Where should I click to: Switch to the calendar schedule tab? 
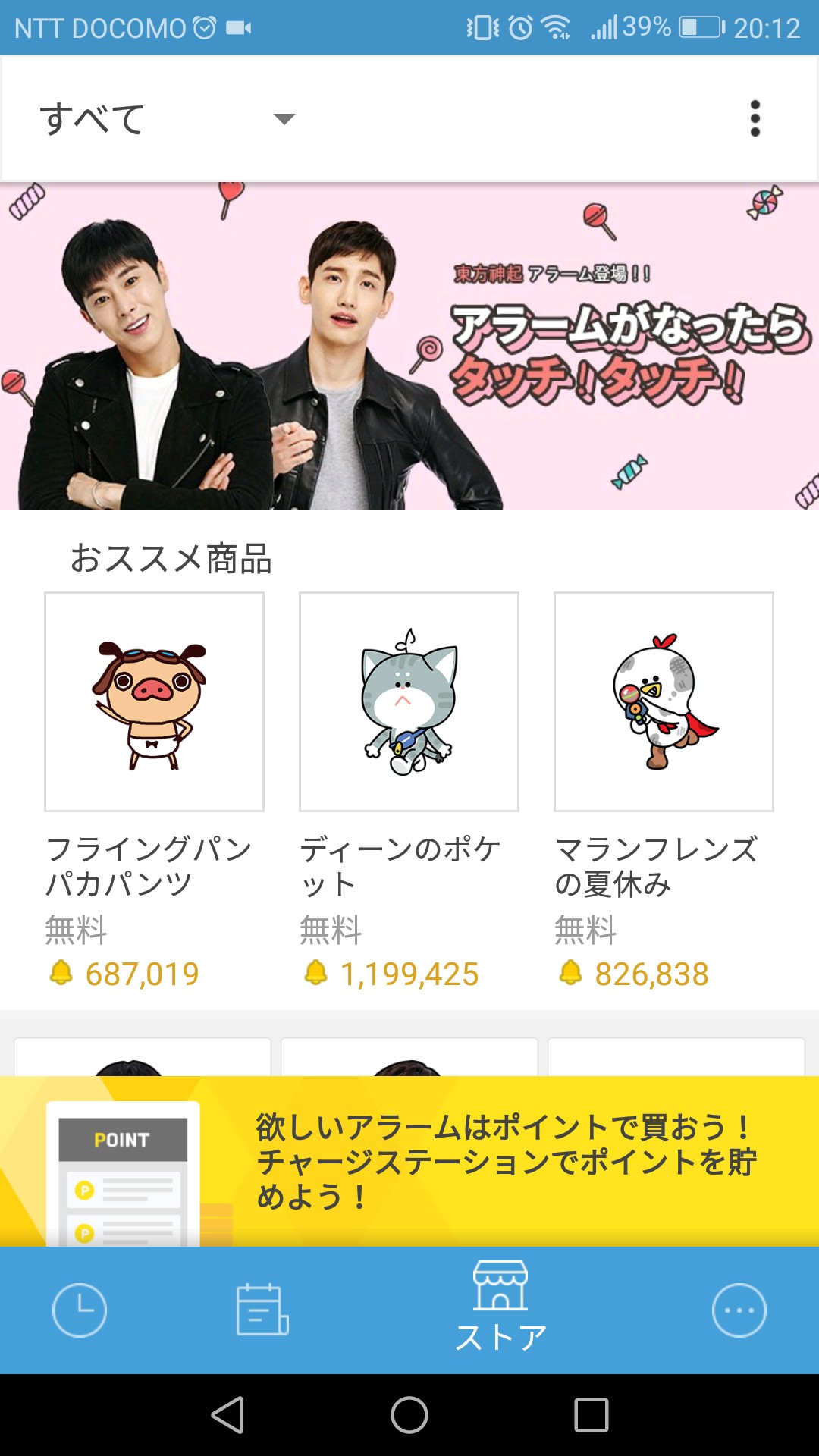(262, 1310)
